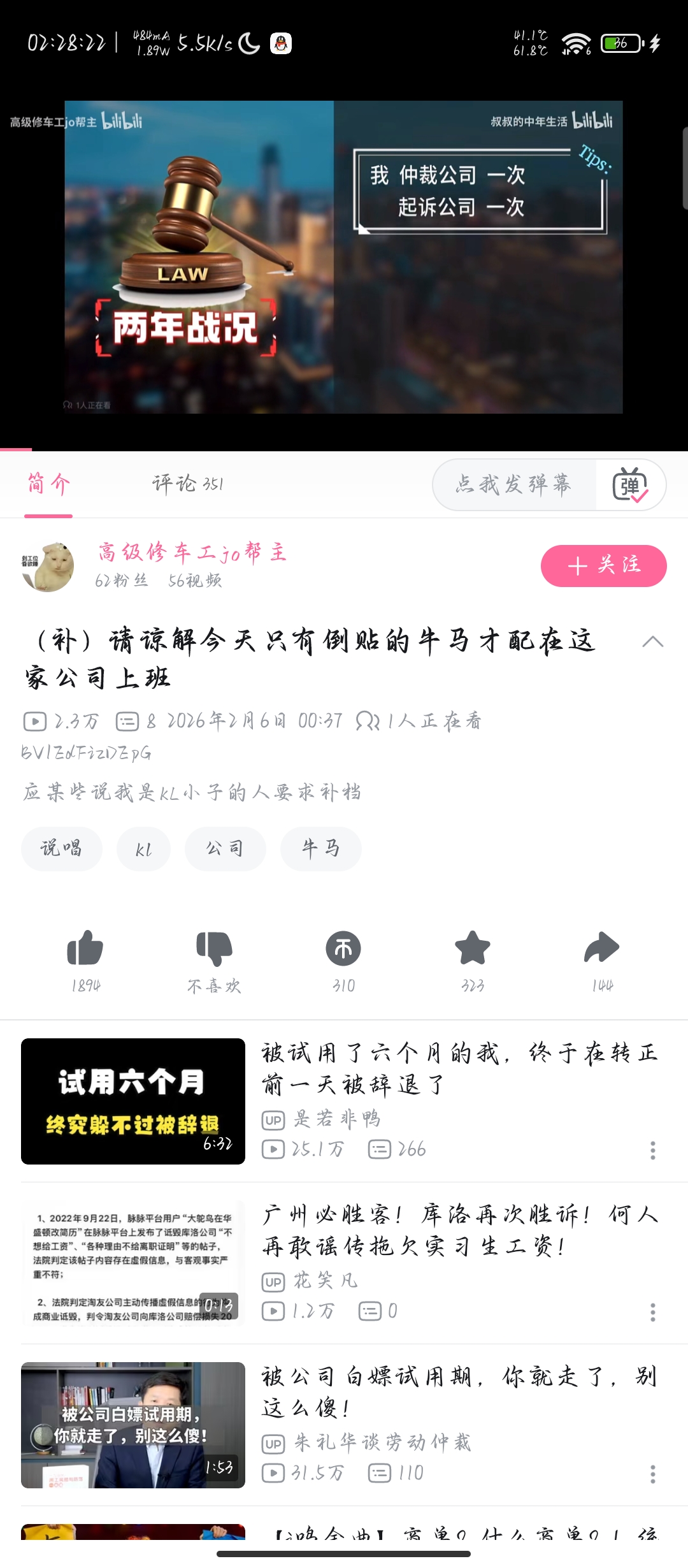Viewport: 688px width, 1568px height.
Task: Add video to favorites star
Action: click(x=473, y=948)
